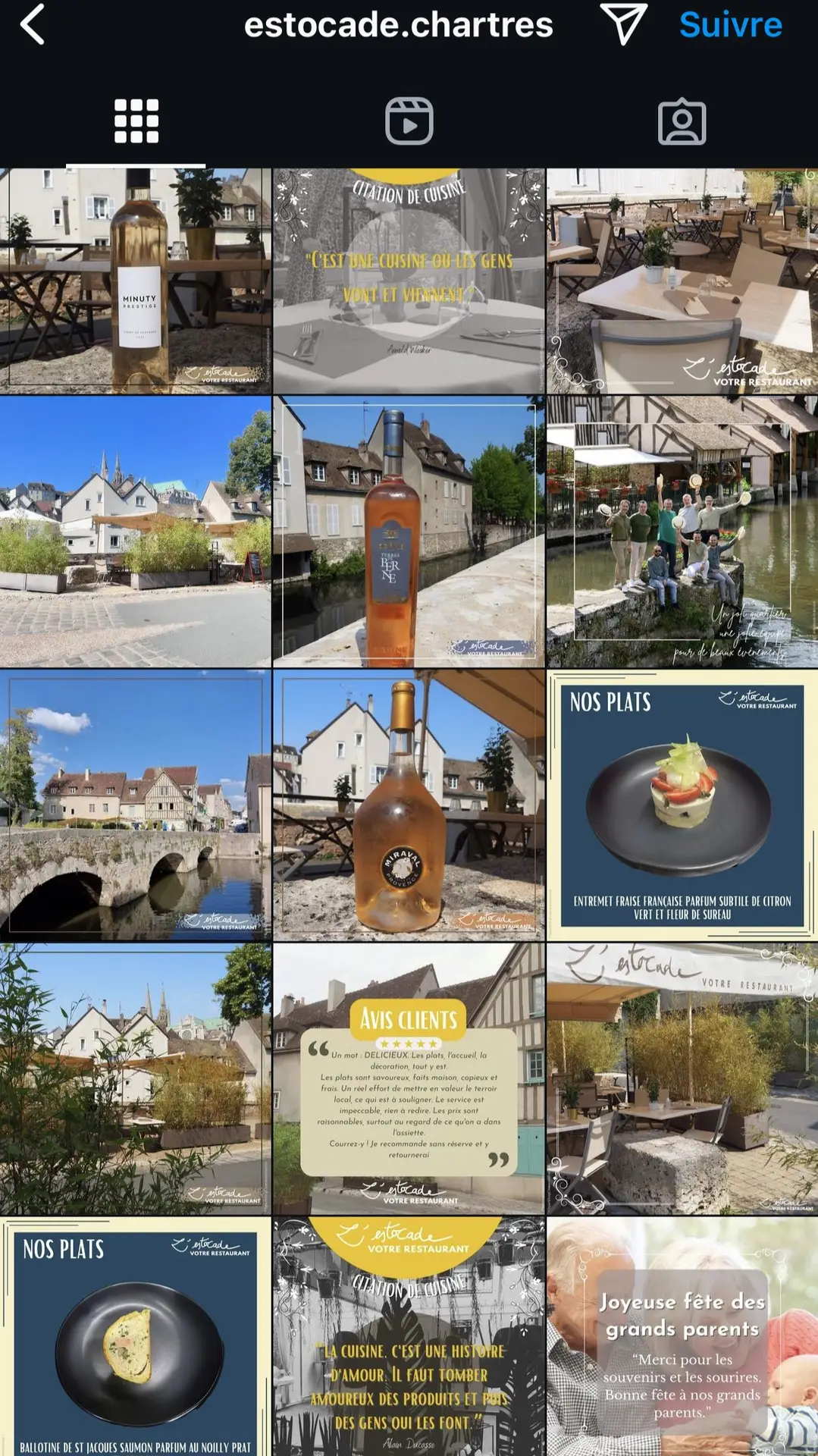The width and height of the screenshot is (818, 1456).
Task: Open the Entremet fraise française dish post
Action: (x=682, y=805)
